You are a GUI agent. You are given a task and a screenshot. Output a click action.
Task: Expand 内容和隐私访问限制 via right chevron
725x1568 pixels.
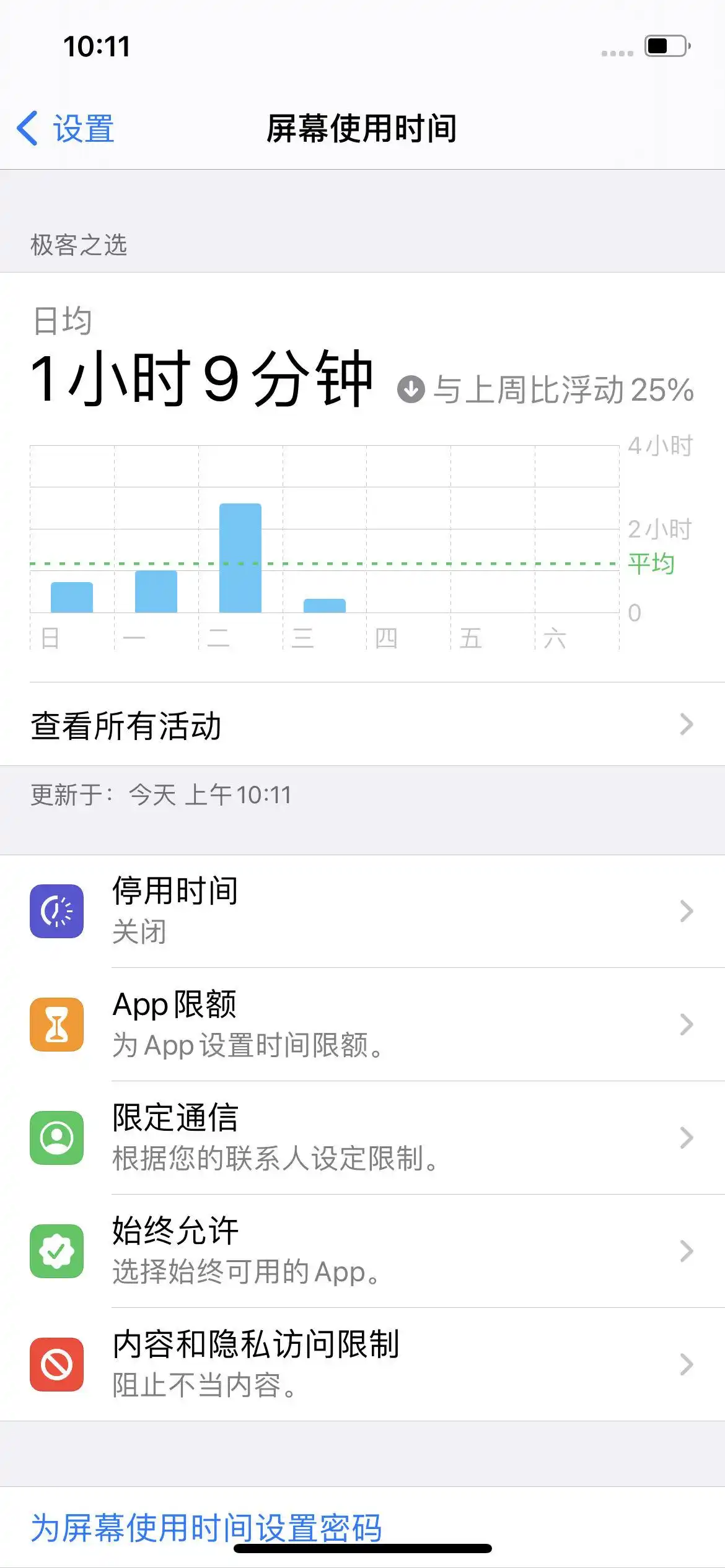tap(687, 1363)
